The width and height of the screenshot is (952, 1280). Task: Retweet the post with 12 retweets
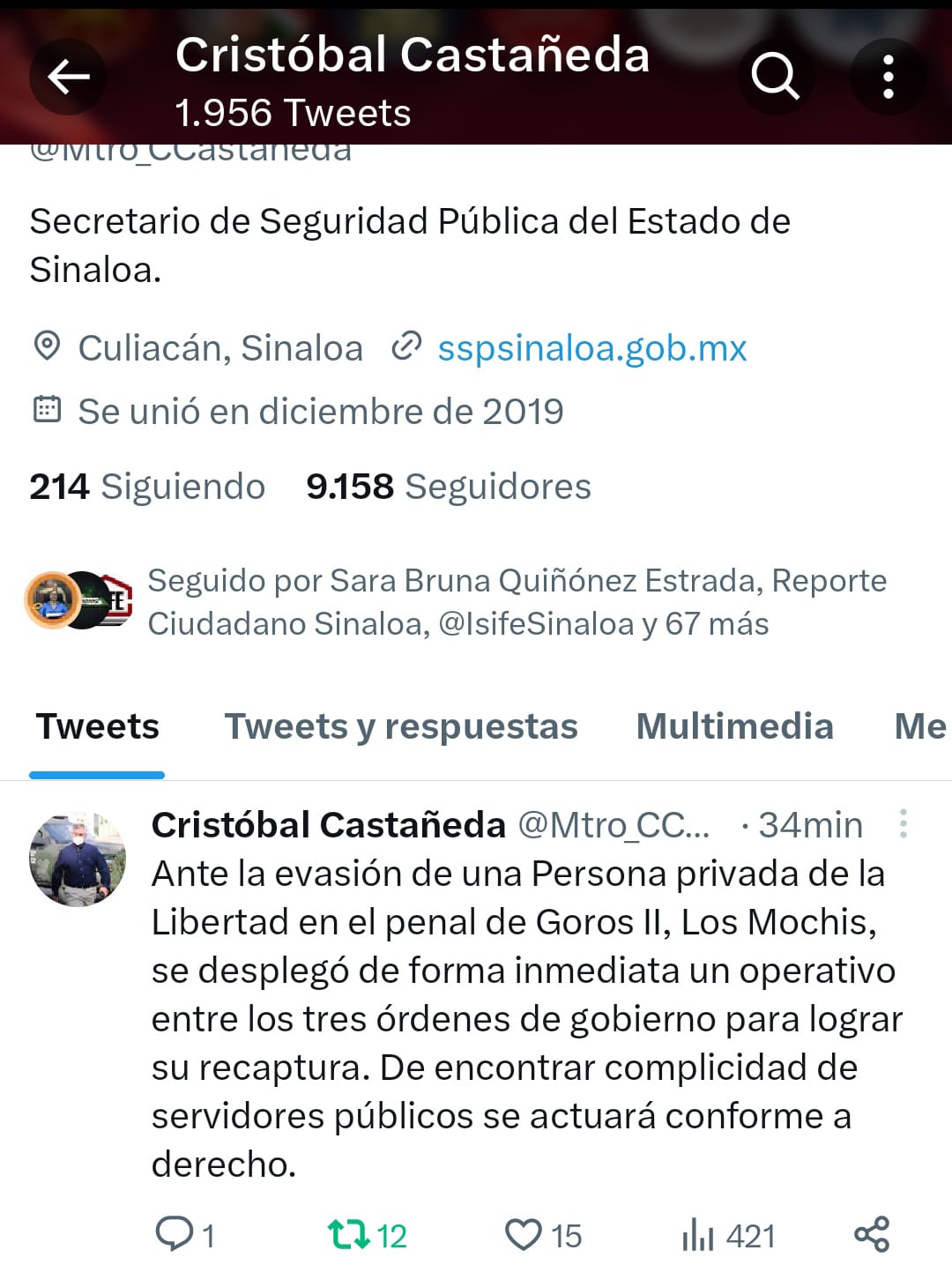(349, 1234)
